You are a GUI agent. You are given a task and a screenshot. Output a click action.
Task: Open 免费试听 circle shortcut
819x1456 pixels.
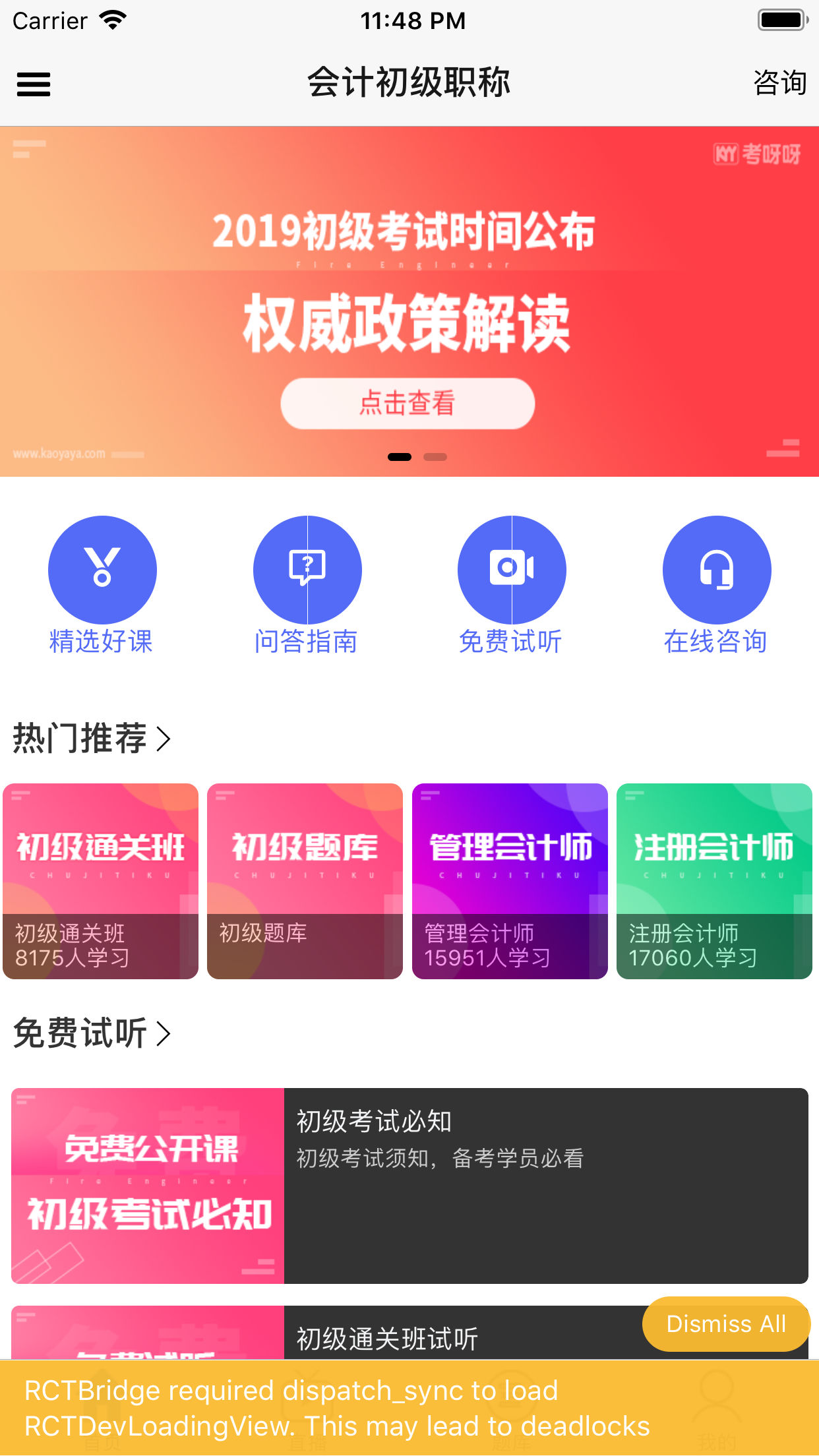(x=512, y=586)
